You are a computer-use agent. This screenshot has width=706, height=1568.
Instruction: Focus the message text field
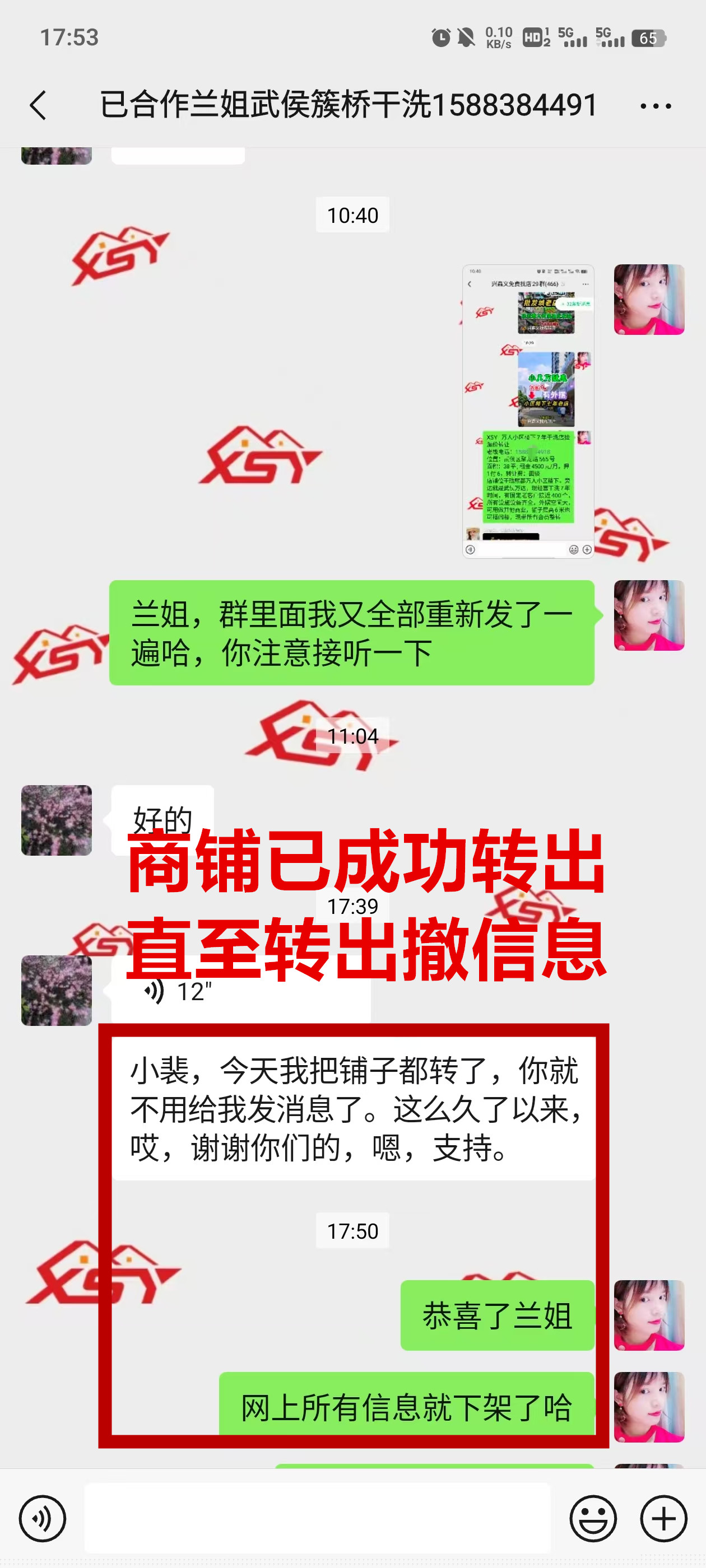point(317,1518)
